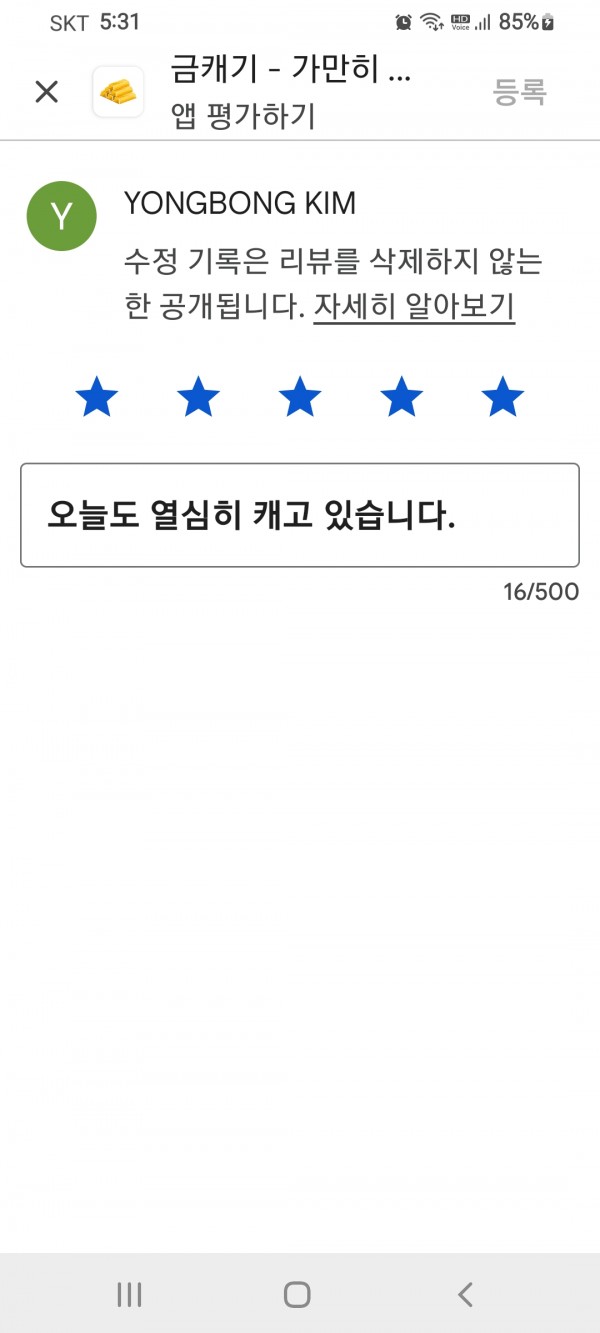Image resolution: width=600 pixels, height=1333 pixels.
Task: Set the rating to three stars
Action: pos(300,398)
